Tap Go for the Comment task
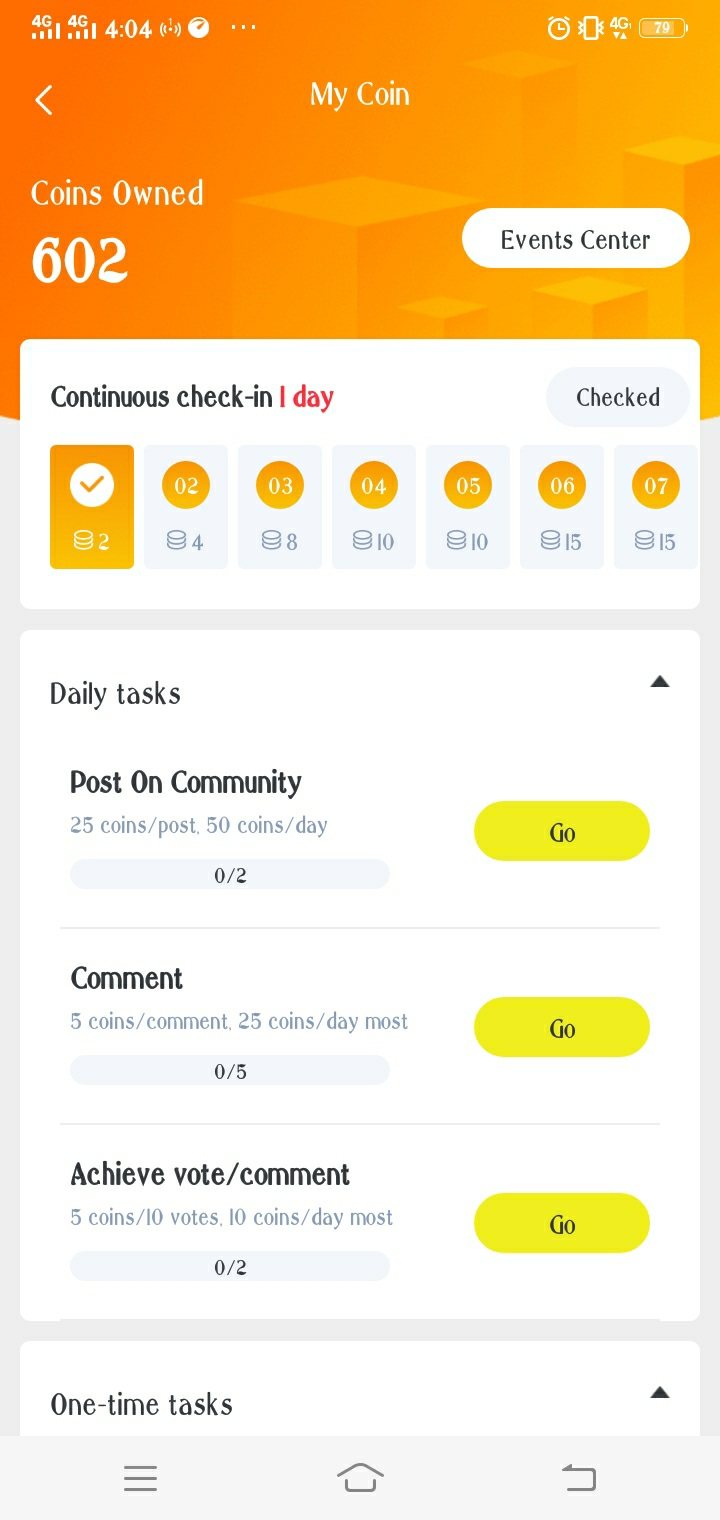The image size is (720, 1520). click(561, 1027)
